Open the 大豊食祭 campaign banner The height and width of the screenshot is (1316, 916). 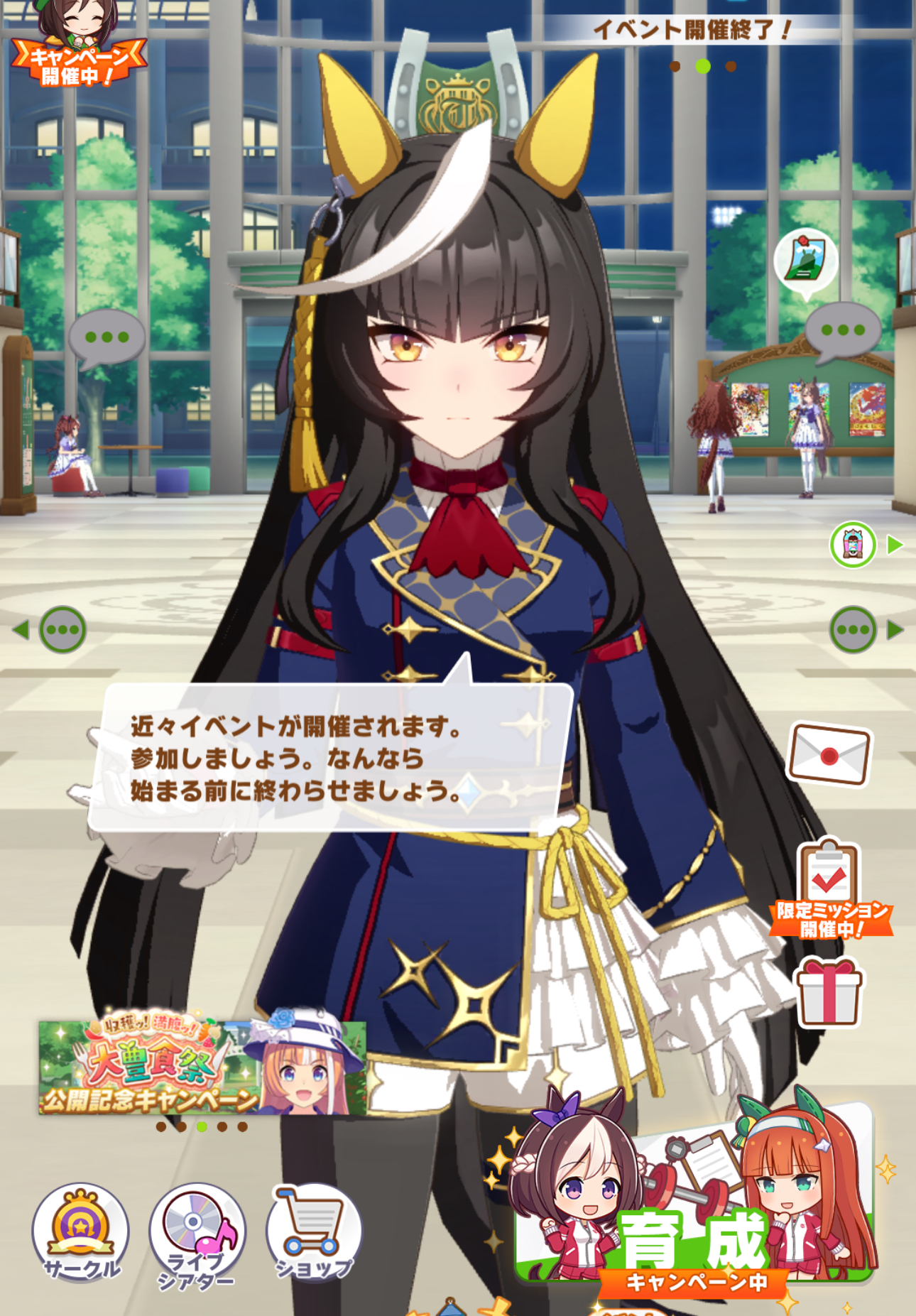202,1068
